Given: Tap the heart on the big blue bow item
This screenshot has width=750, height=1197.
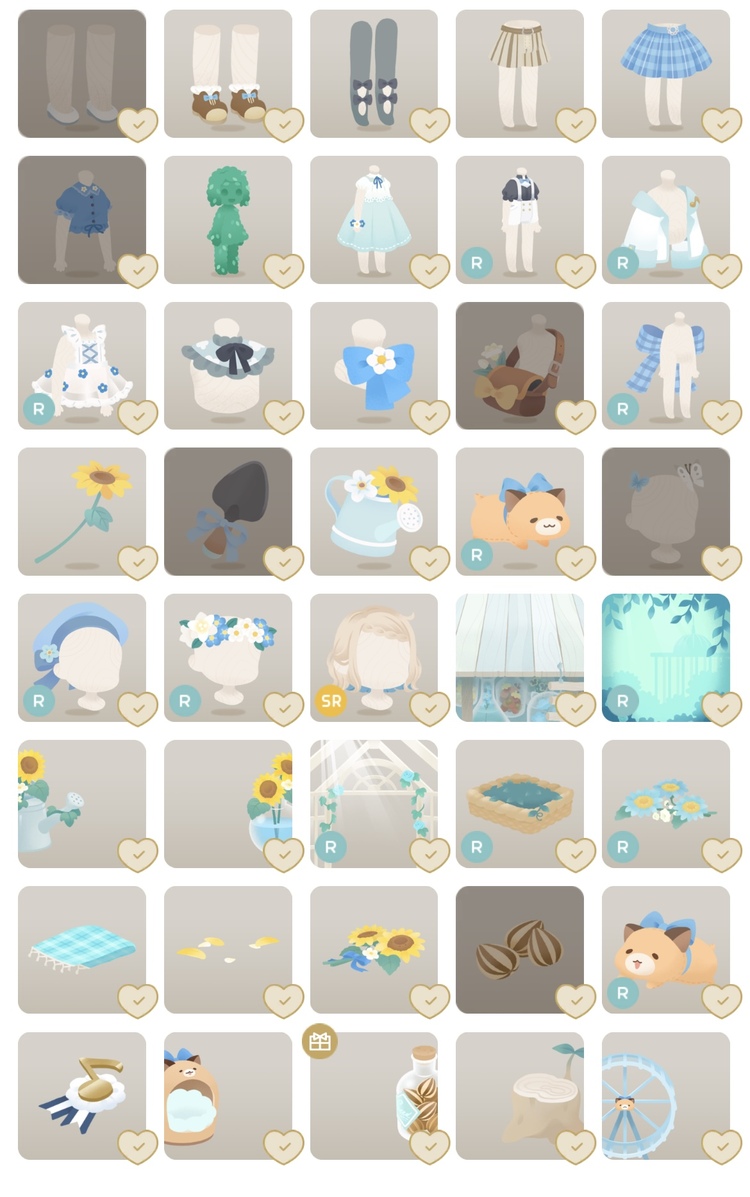Looking at the screenshot, I should coord(430,417).
